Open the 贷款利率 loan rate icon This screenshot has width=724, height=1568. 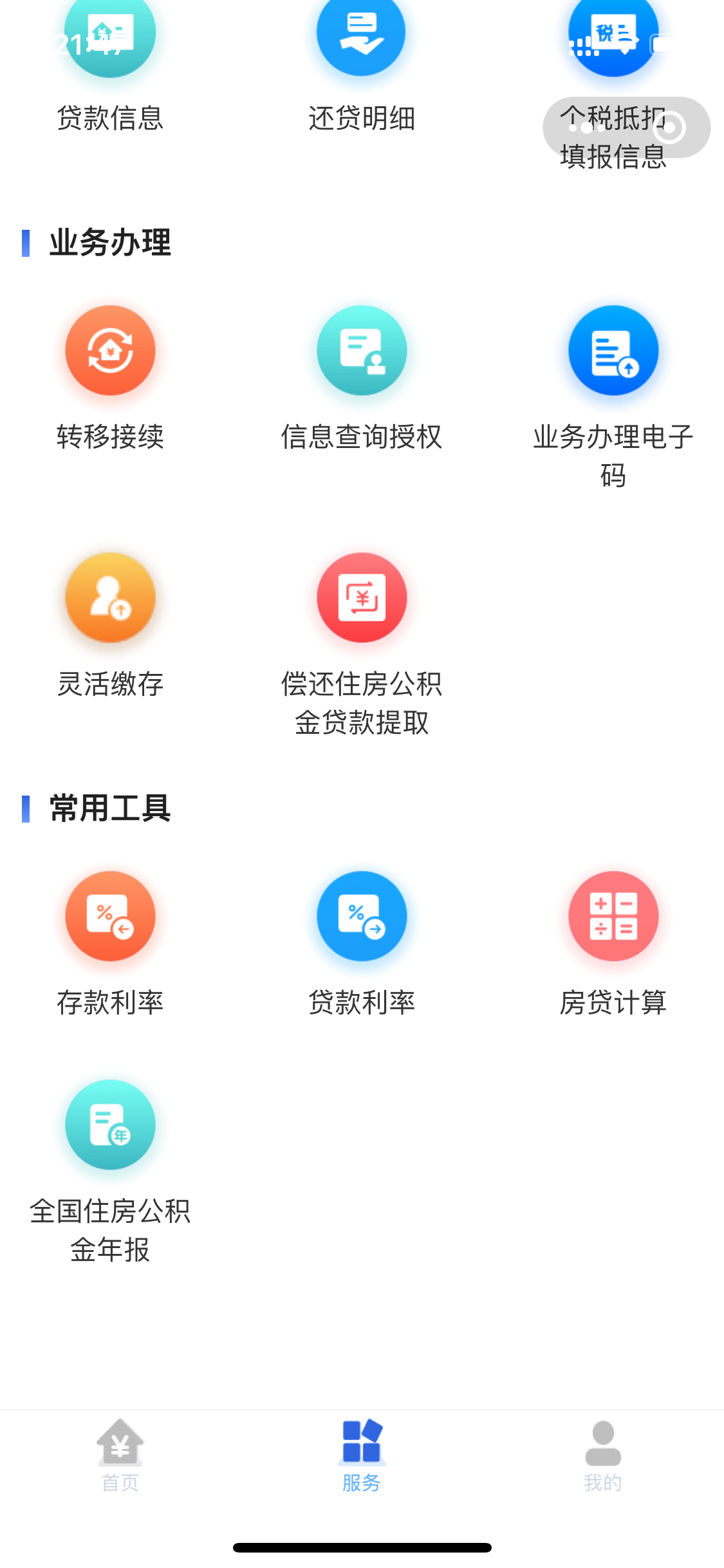click(362, 917)
